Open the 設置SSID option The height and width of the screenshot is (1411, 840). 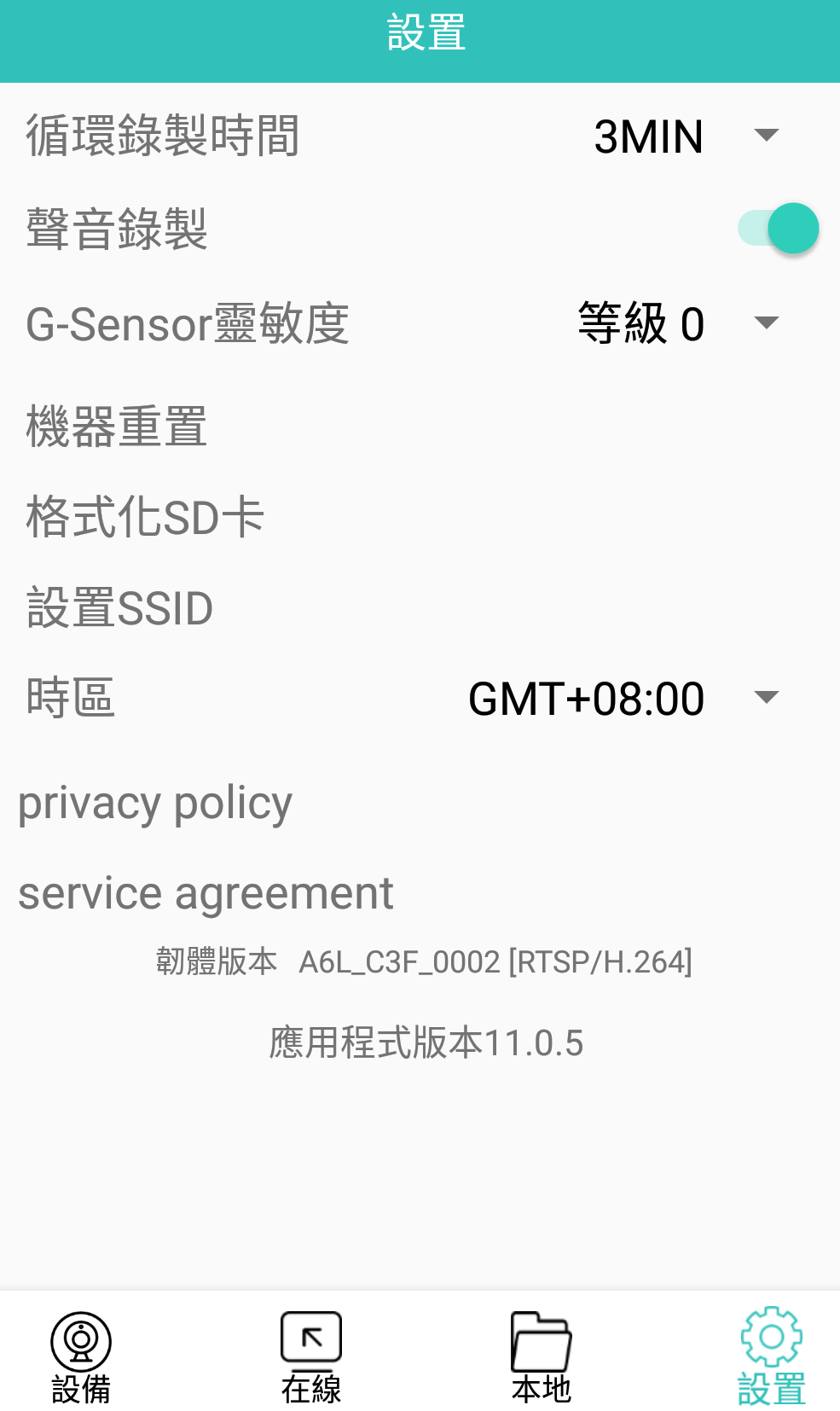click(119, 608)
